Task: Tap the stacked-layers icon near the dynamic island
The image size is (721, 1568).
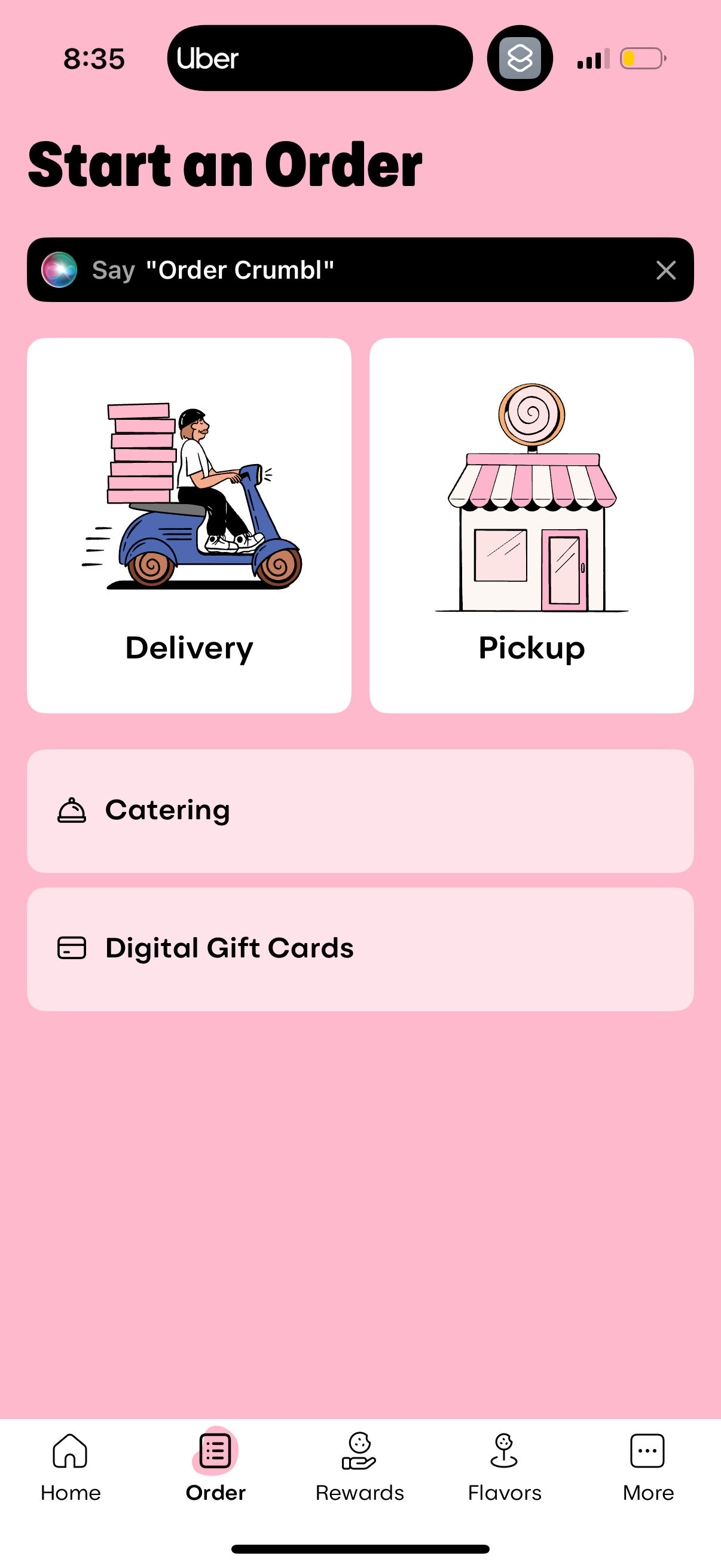Action: (x=520, y=58)
